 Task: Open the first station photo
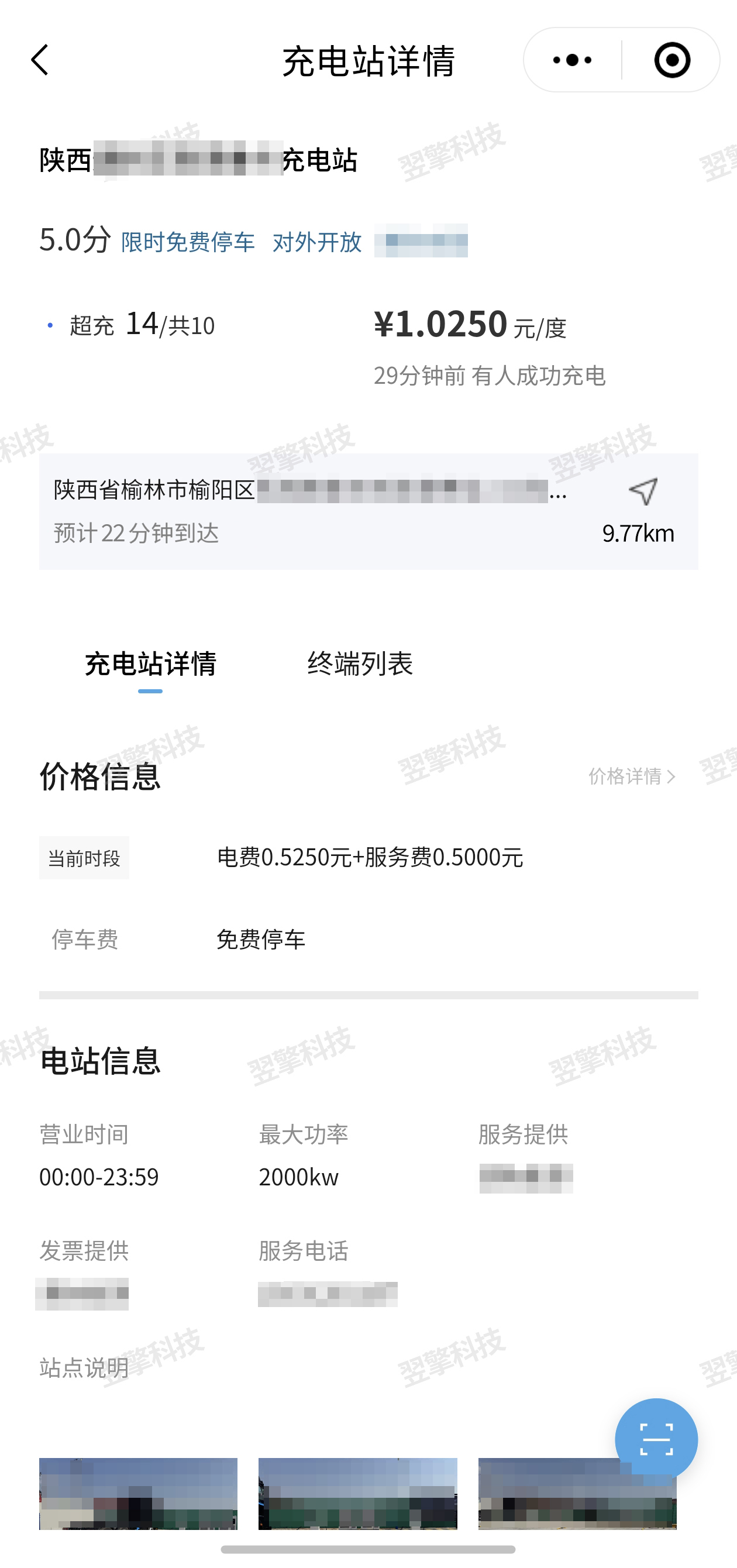tap(138, 1493)
